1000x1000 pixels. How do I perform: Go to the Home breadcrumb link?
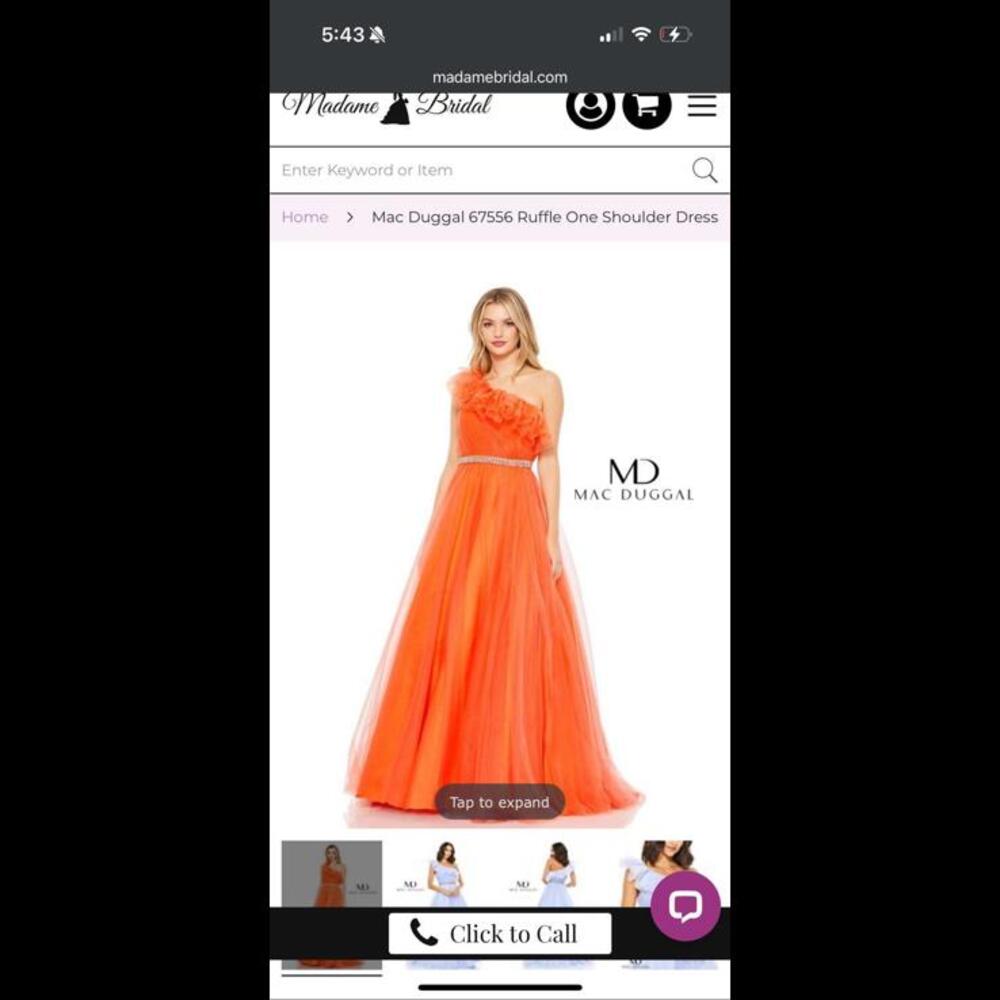coord(305,217)
